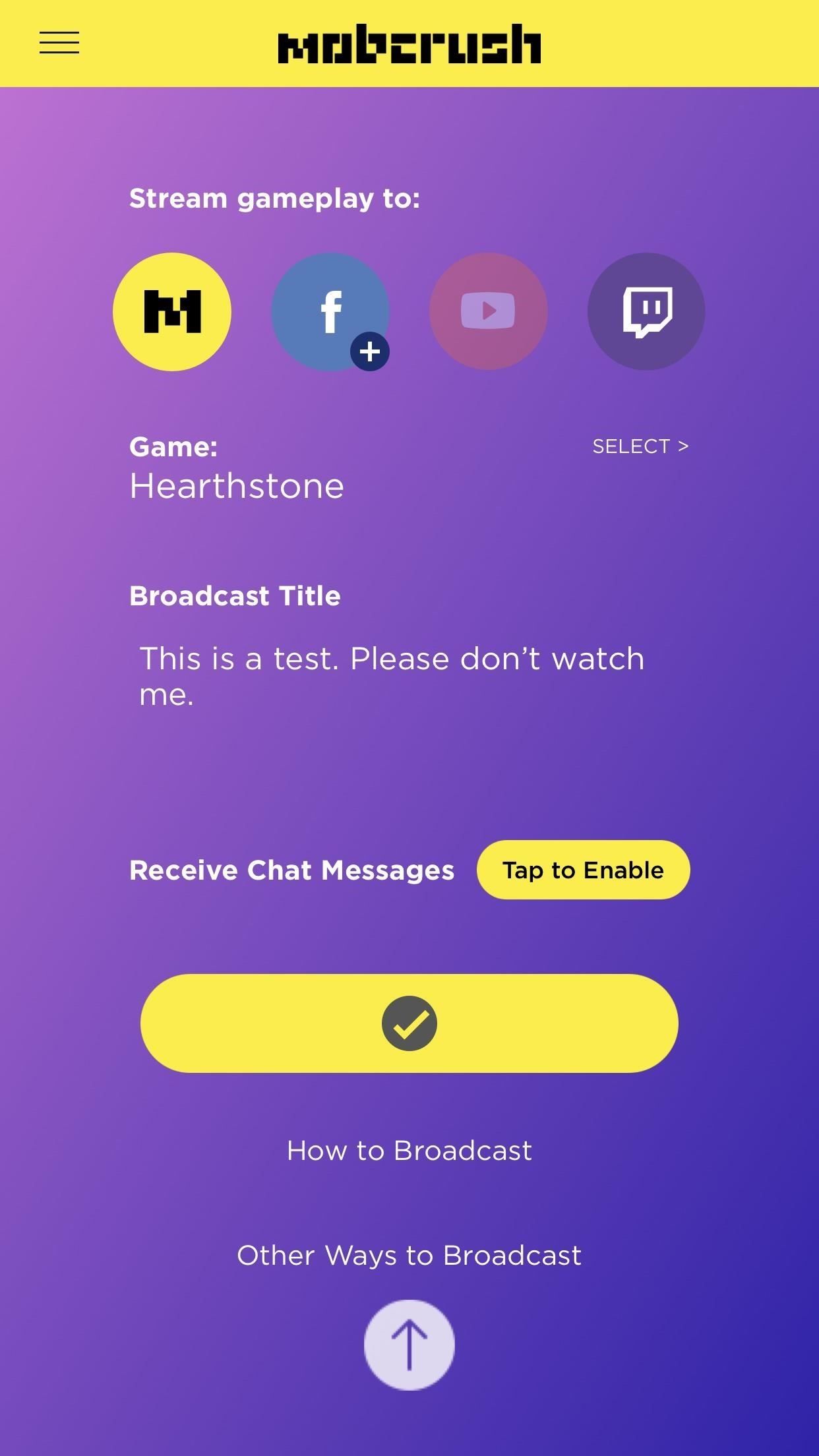Open the hamburger navigation menu
Screen dimensions: 819x1456
pos(60,44)
